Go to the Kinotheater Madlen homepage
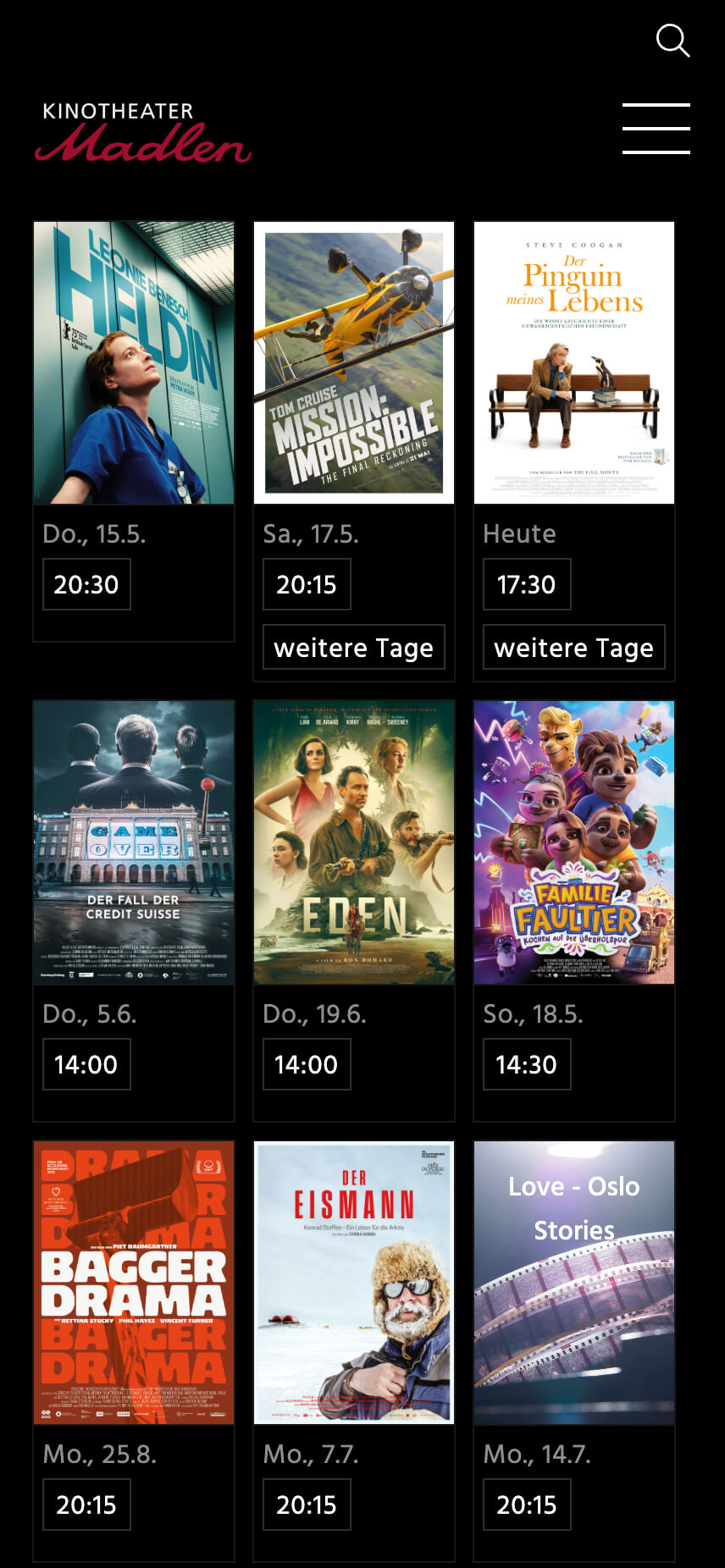Viewport: 725px width, 1568px height. tap(142, 132)
